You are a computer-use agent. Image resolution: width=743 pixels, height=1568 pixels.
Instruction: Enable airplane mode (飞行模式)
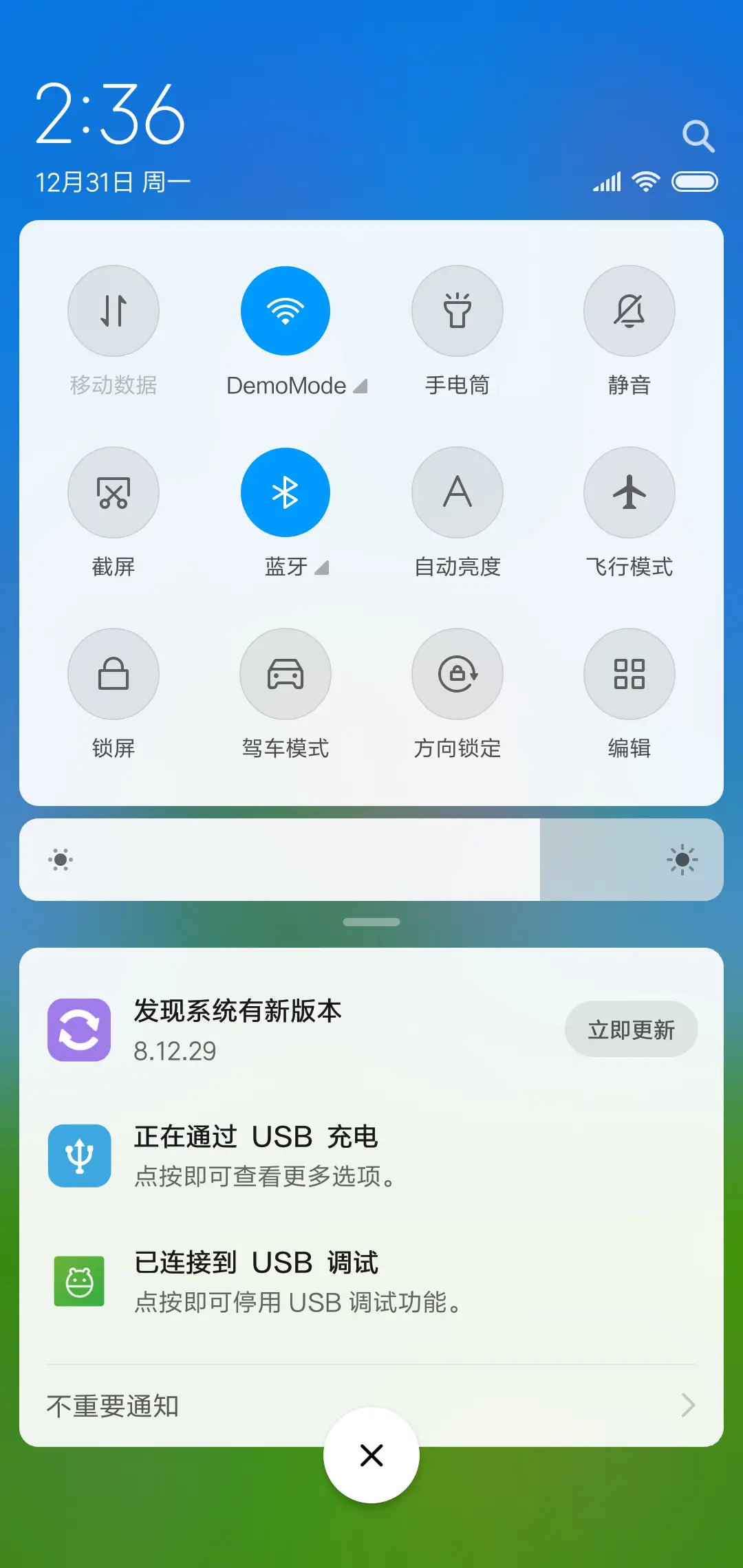(x=629, y=492)
